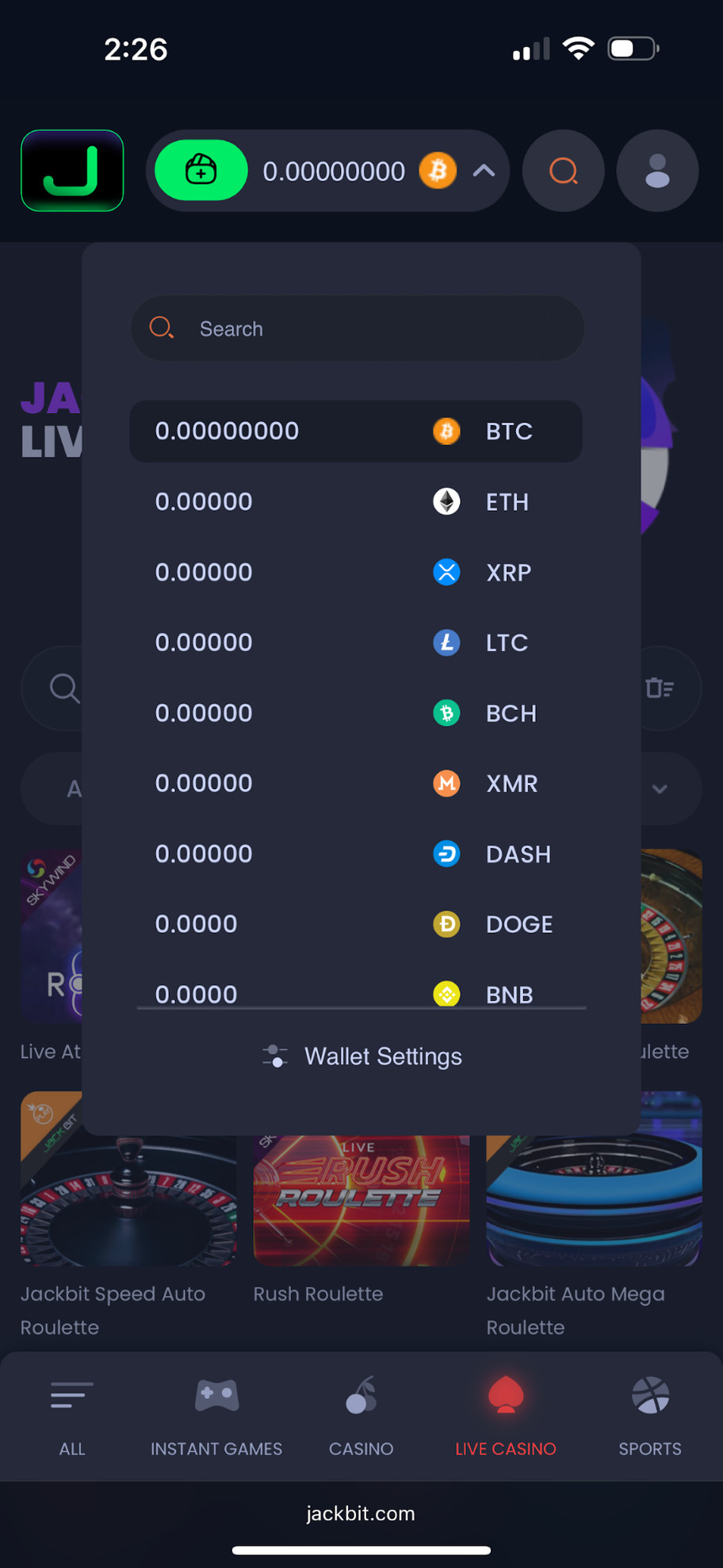
Task: Open the user profile icon
Action: [x=657, y=171]
